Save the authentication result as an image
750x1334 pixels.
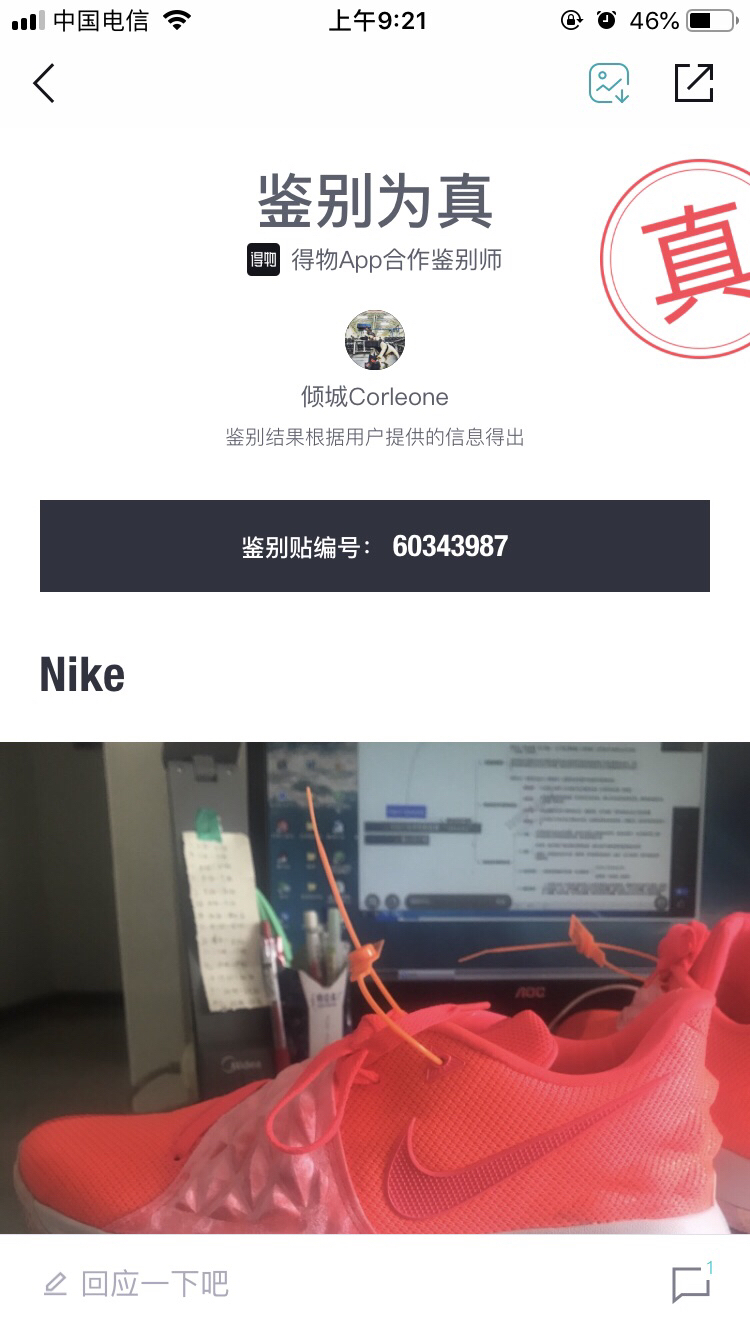pyautogui.click(x=608, y=84)
